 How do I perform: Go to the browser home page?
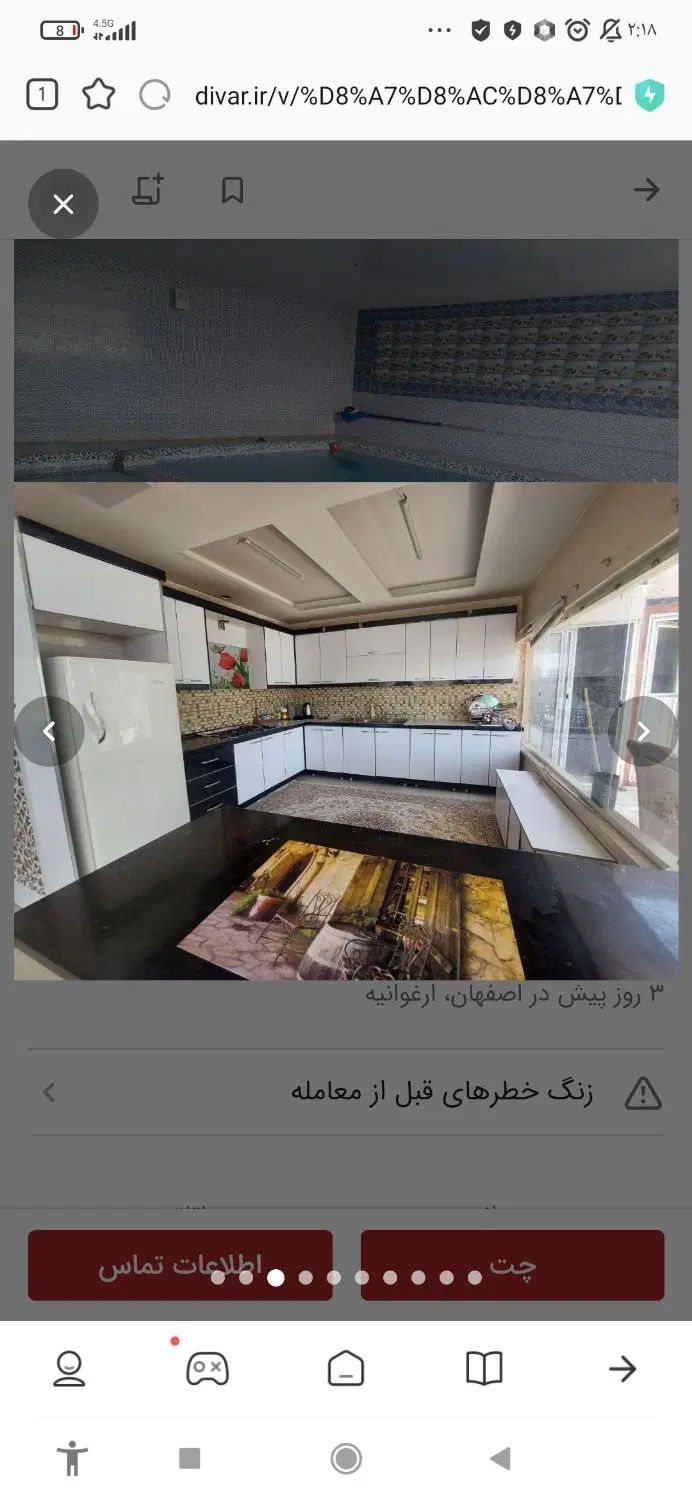[x=346, y=1368]
